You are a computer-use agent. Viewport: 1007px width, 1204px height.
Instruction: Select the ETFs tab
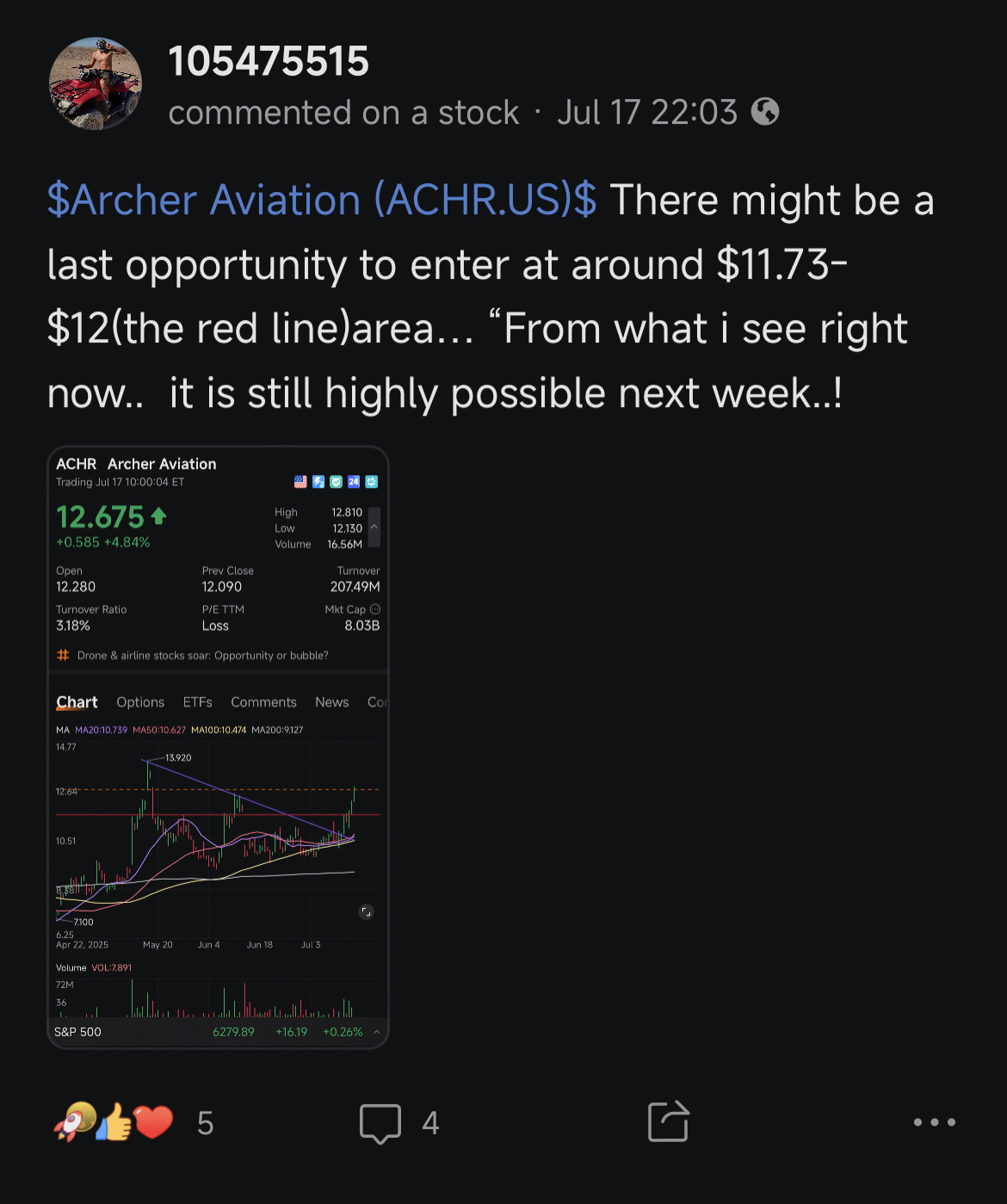tap(197, 702)
